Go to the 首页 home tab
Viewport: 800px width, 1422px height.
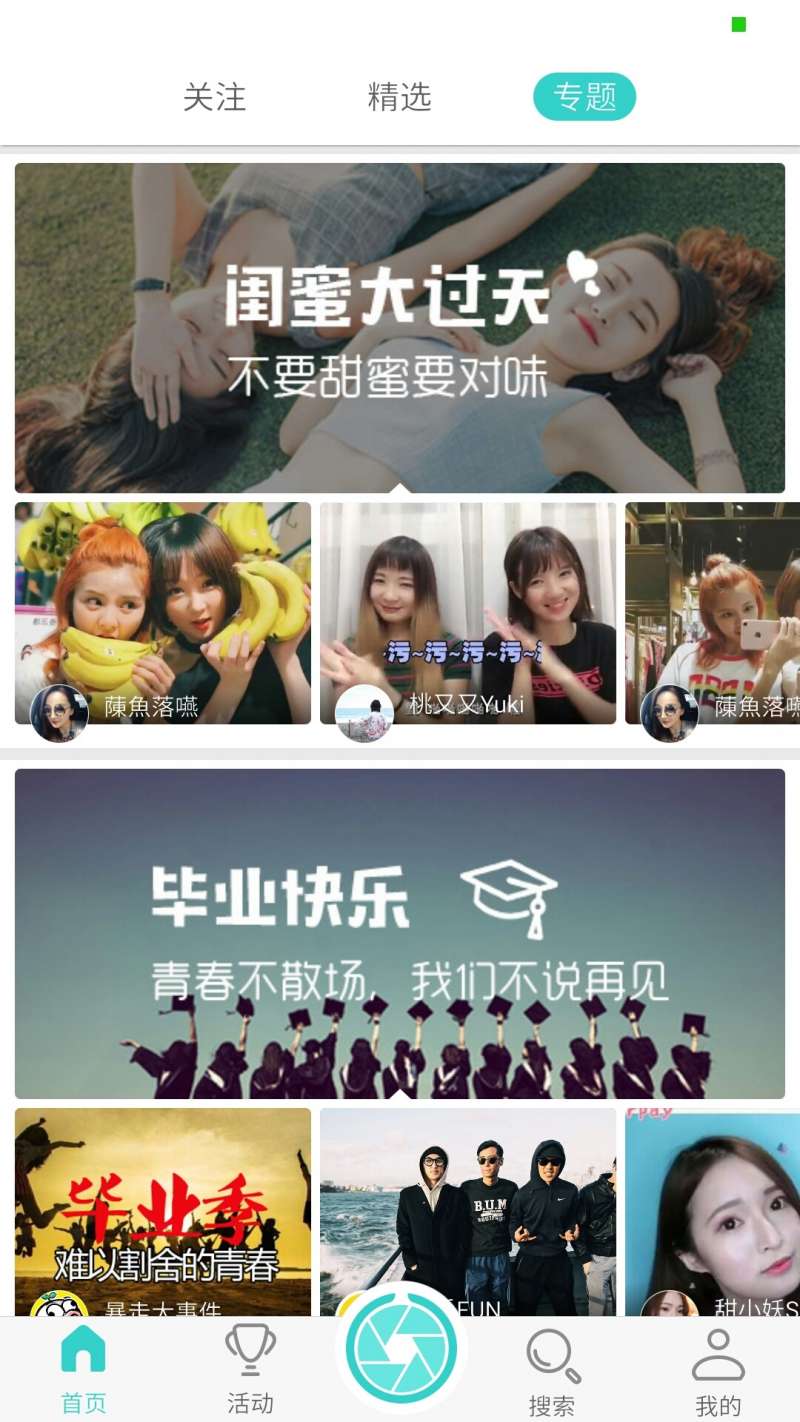coord(83,1369)
